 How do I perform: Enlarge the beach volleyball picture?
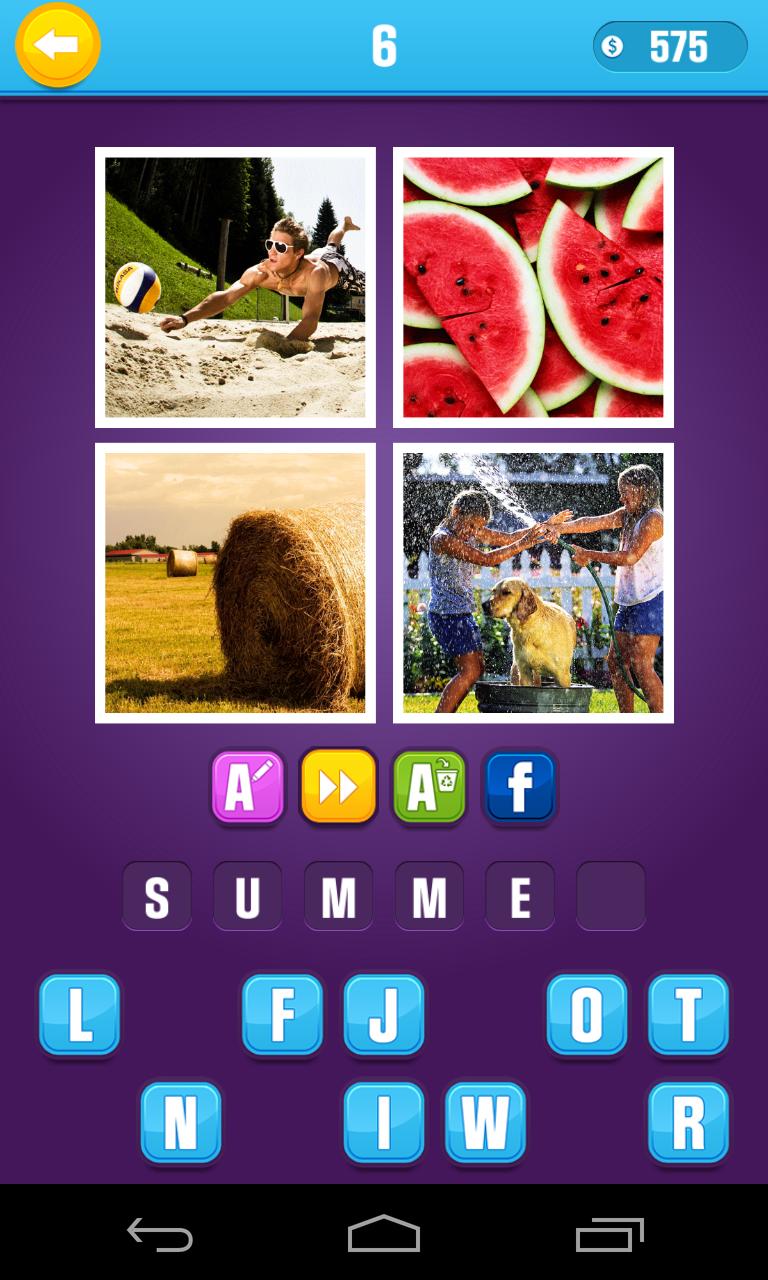(x=235, y=287)
